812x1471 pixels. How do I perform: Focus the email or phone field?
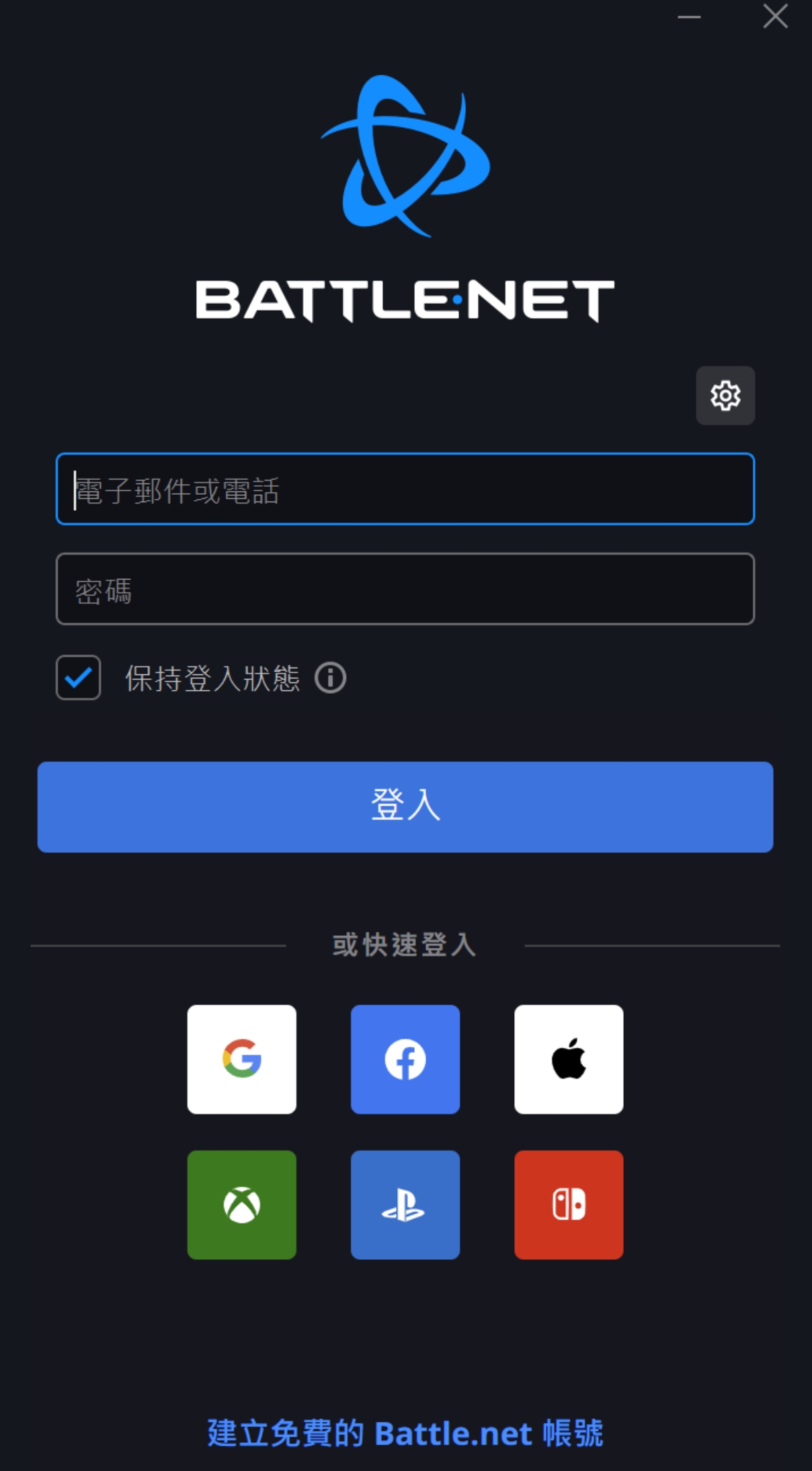tap(405, 489)
